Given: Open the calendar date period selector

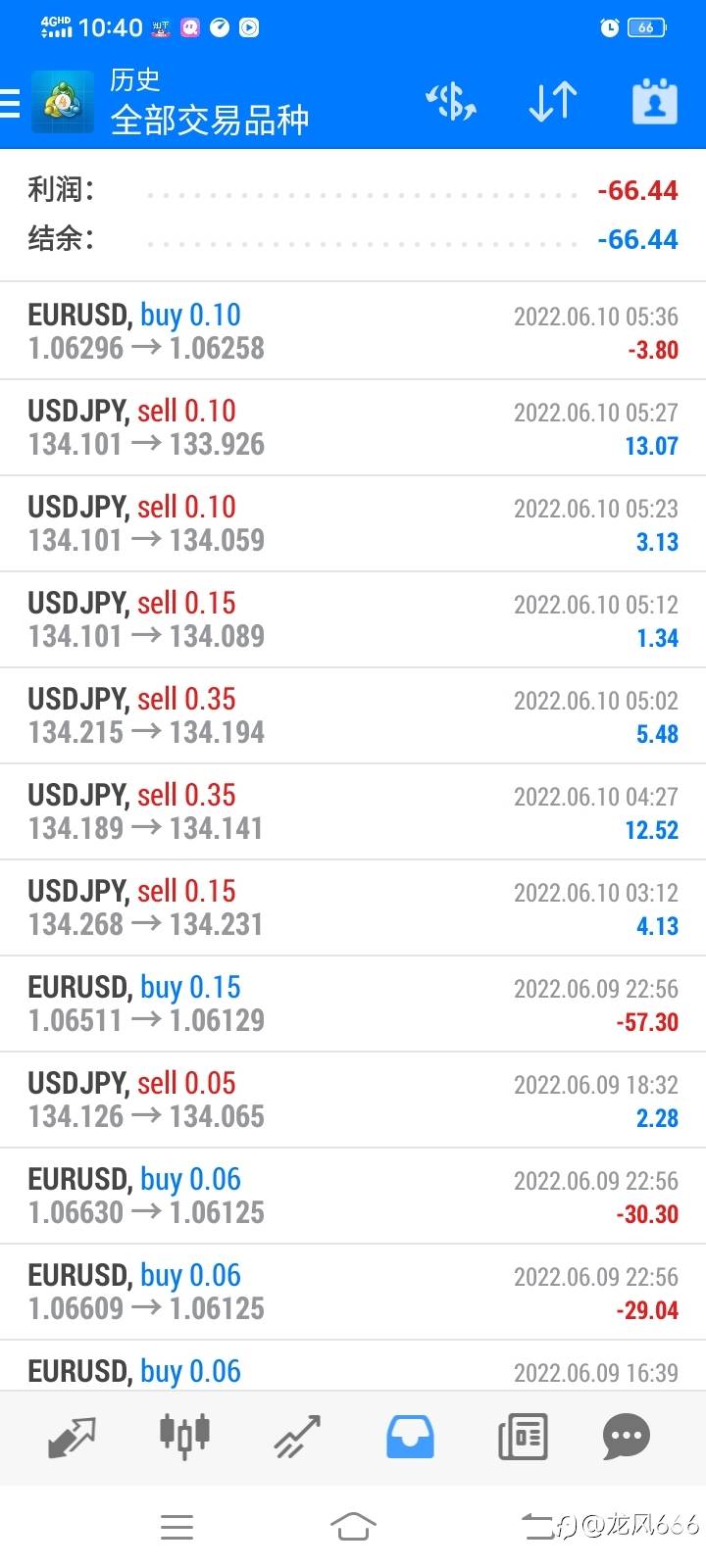Looking at the screenshot, I should pyautogui.click(x=654, y=101).
